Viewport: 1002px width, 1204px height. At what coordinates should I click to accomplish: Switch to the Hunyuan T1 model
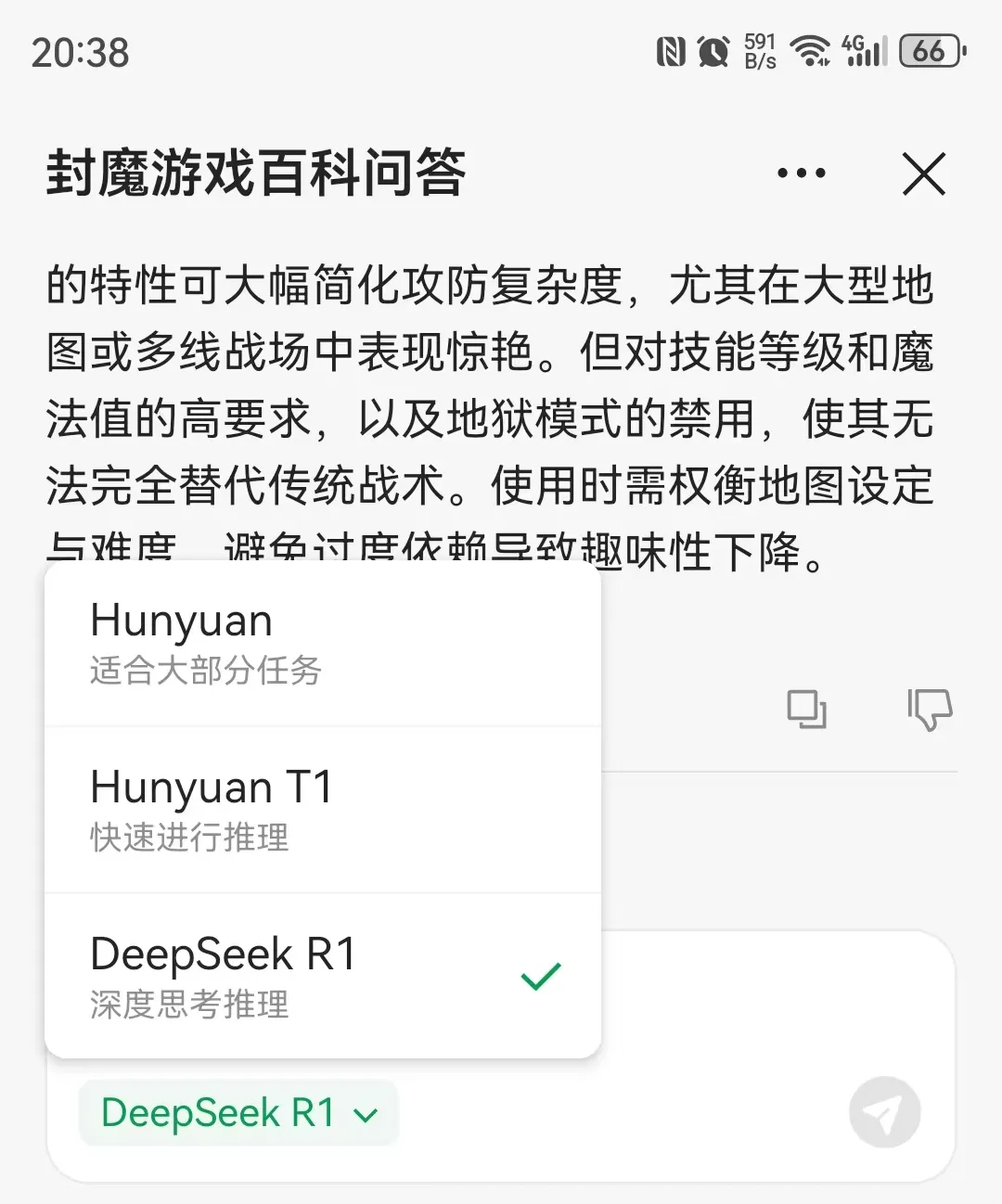coord(322,810)
